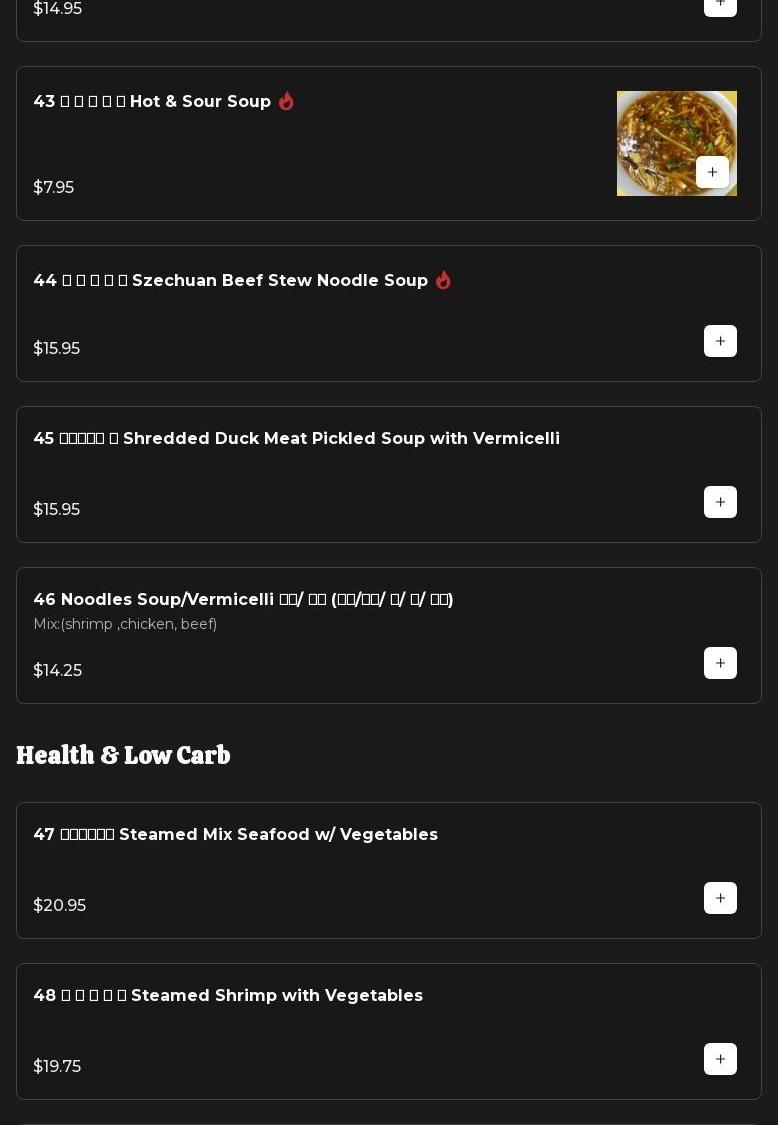Open Hot & Sour Soup item details
The width and height of the screenshot is (778, 1125).
[x=200, y=102]
